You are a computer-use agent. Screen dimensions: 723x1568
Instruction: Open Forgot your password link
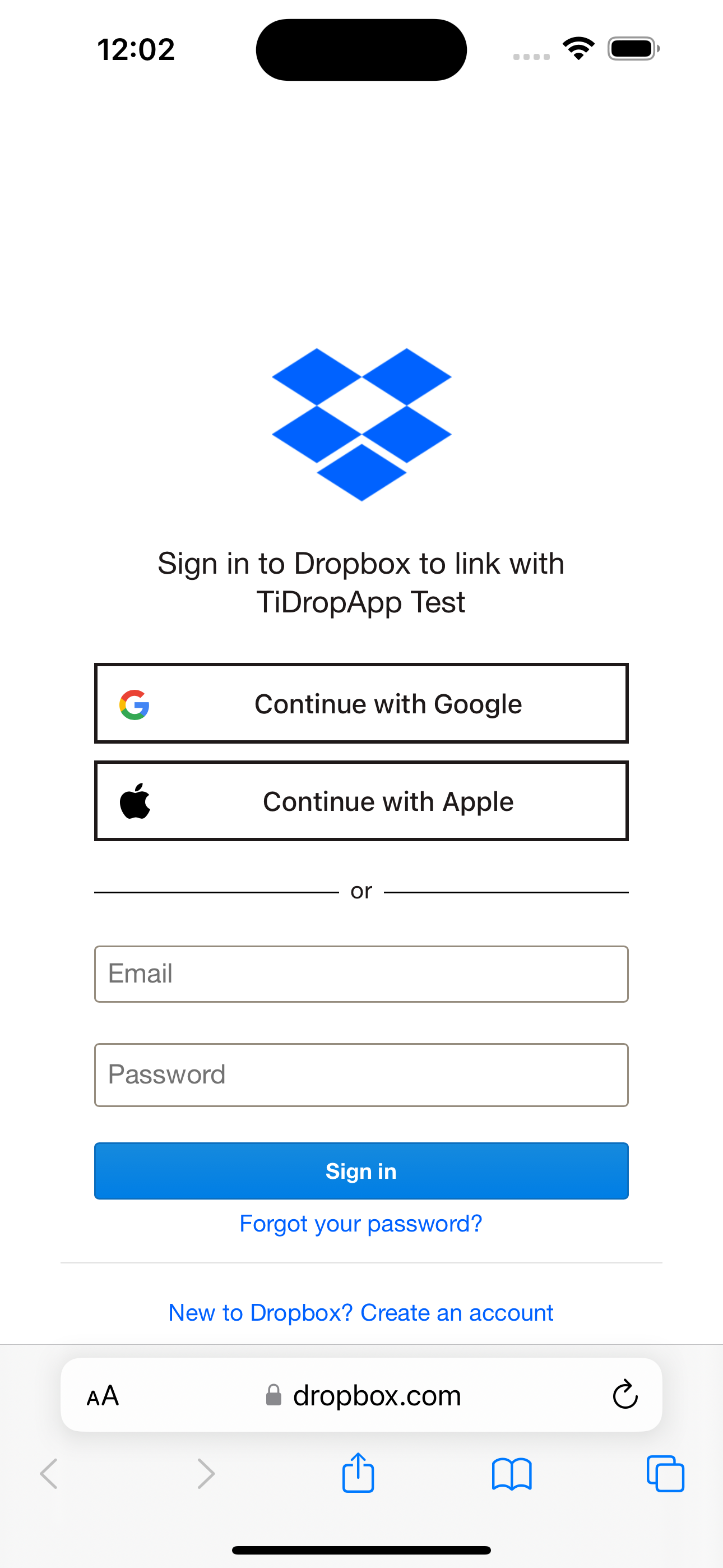point(361,1224)
